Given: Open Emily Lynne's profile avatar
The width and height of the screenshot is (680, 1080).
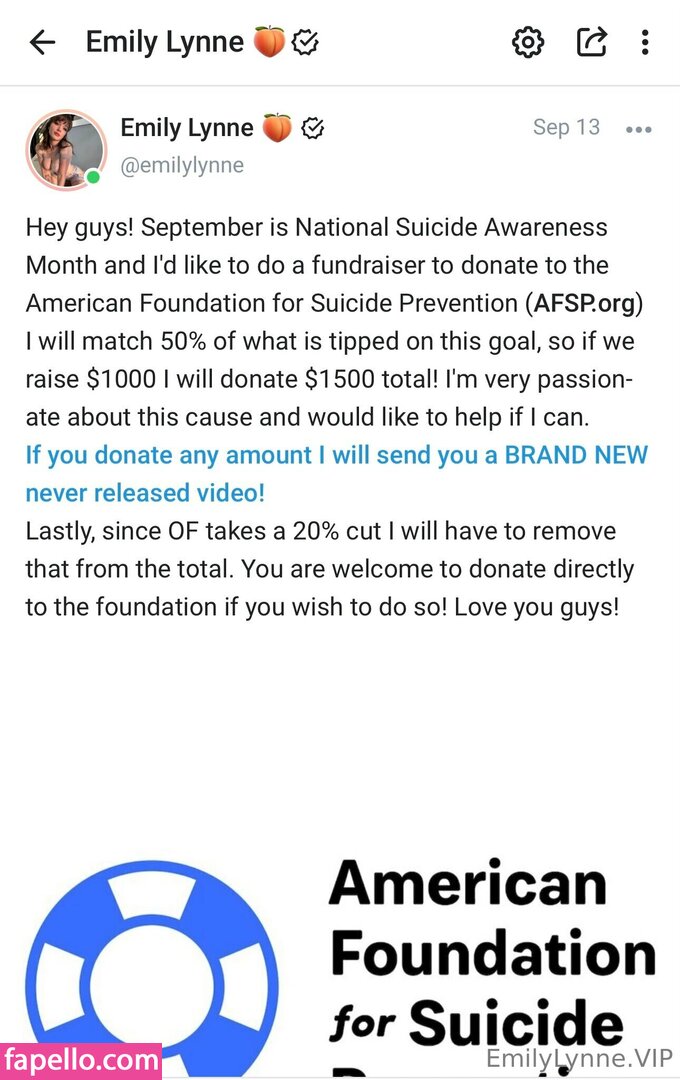Looking at the screenshot, I should (66, 149).
